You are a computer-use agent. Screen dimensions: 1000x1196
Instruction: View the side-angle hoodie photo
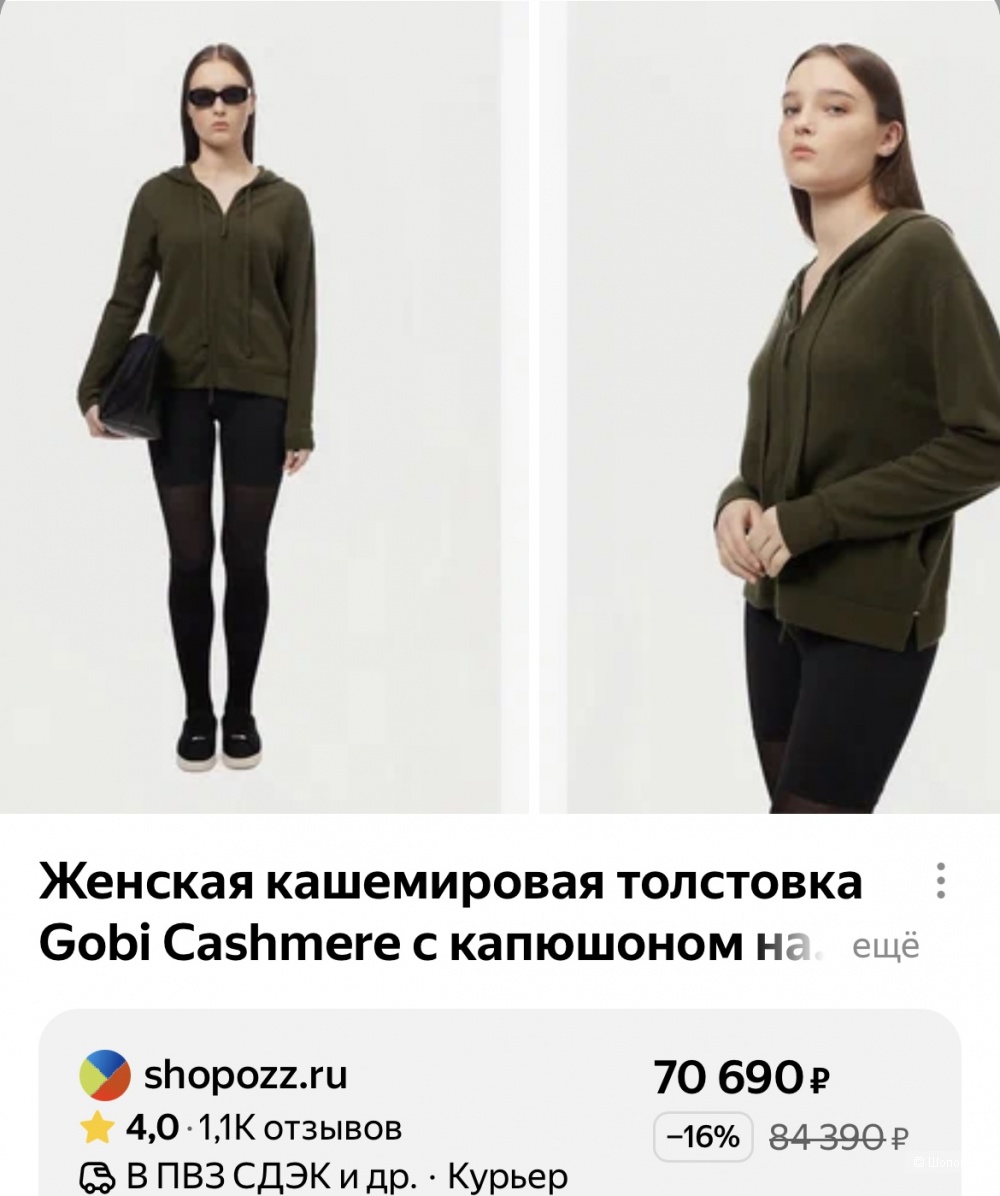782,405
